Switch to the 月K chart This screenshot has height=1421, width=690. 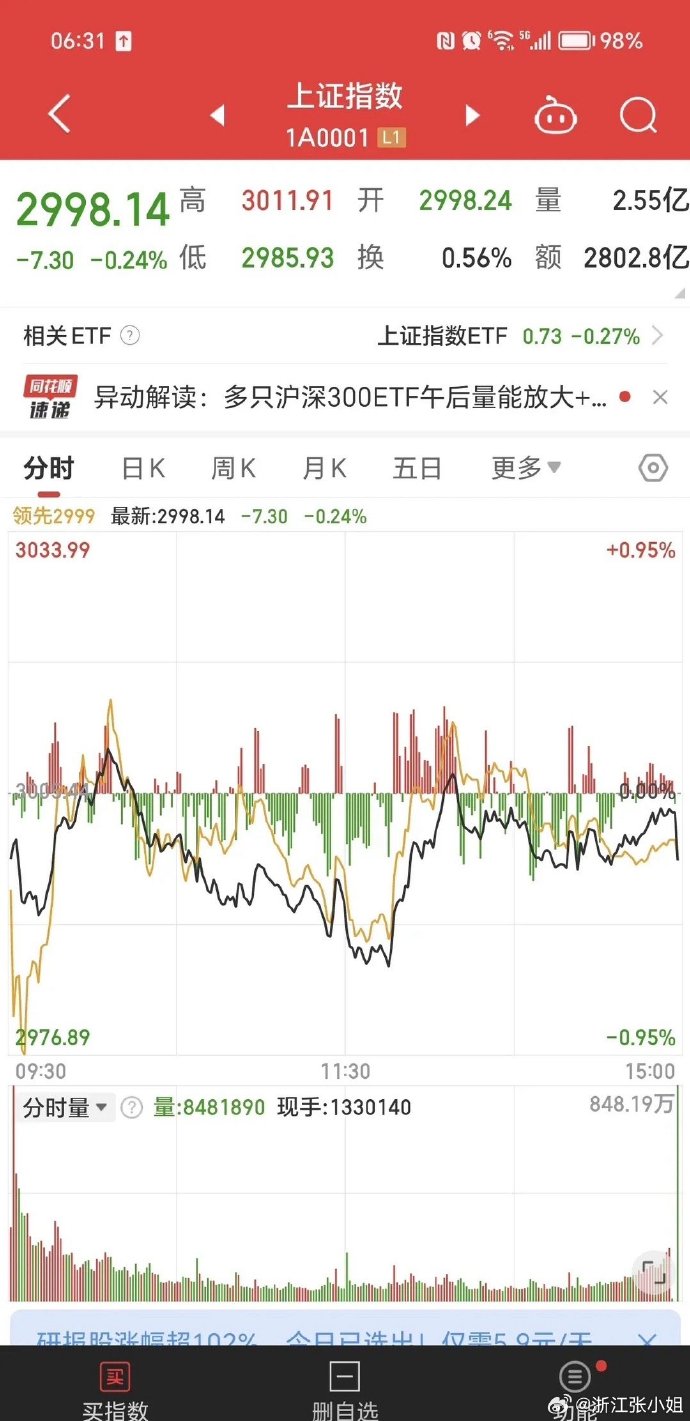(x=325, y=468)
